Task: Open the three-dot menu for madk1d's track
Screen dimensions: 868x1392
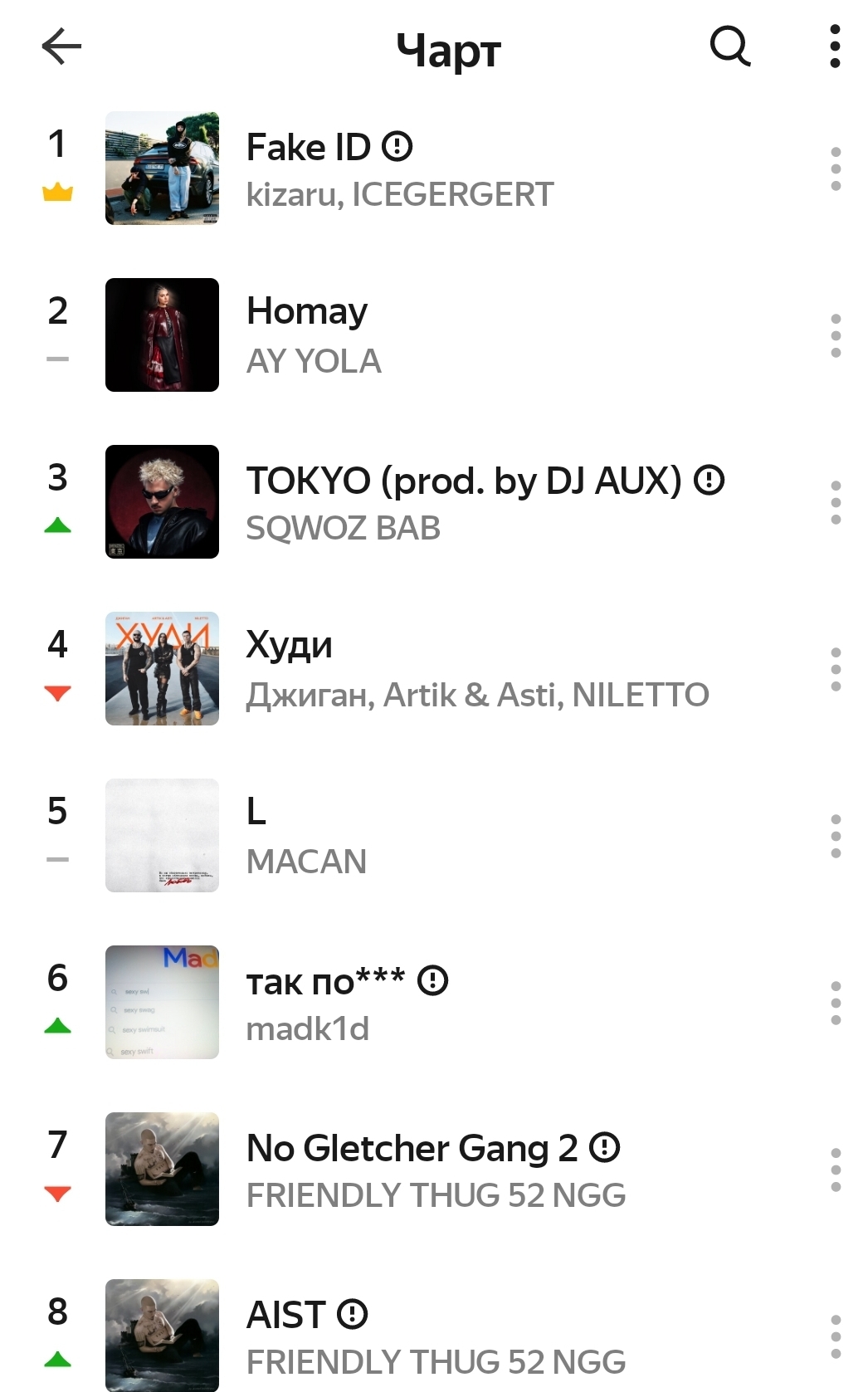Action: click(836, 1004)
